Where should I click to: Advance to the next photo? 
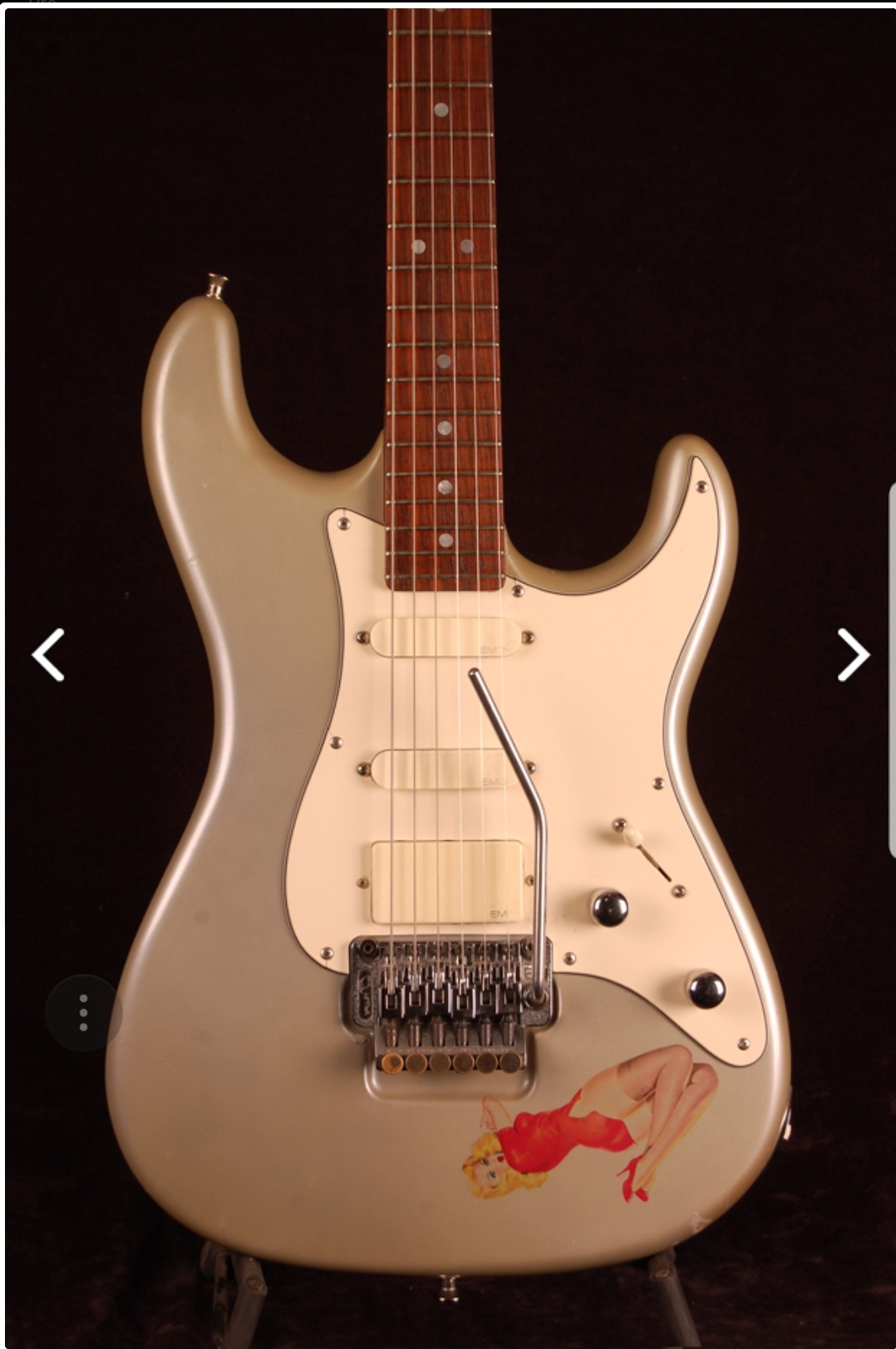pos(853,655)
